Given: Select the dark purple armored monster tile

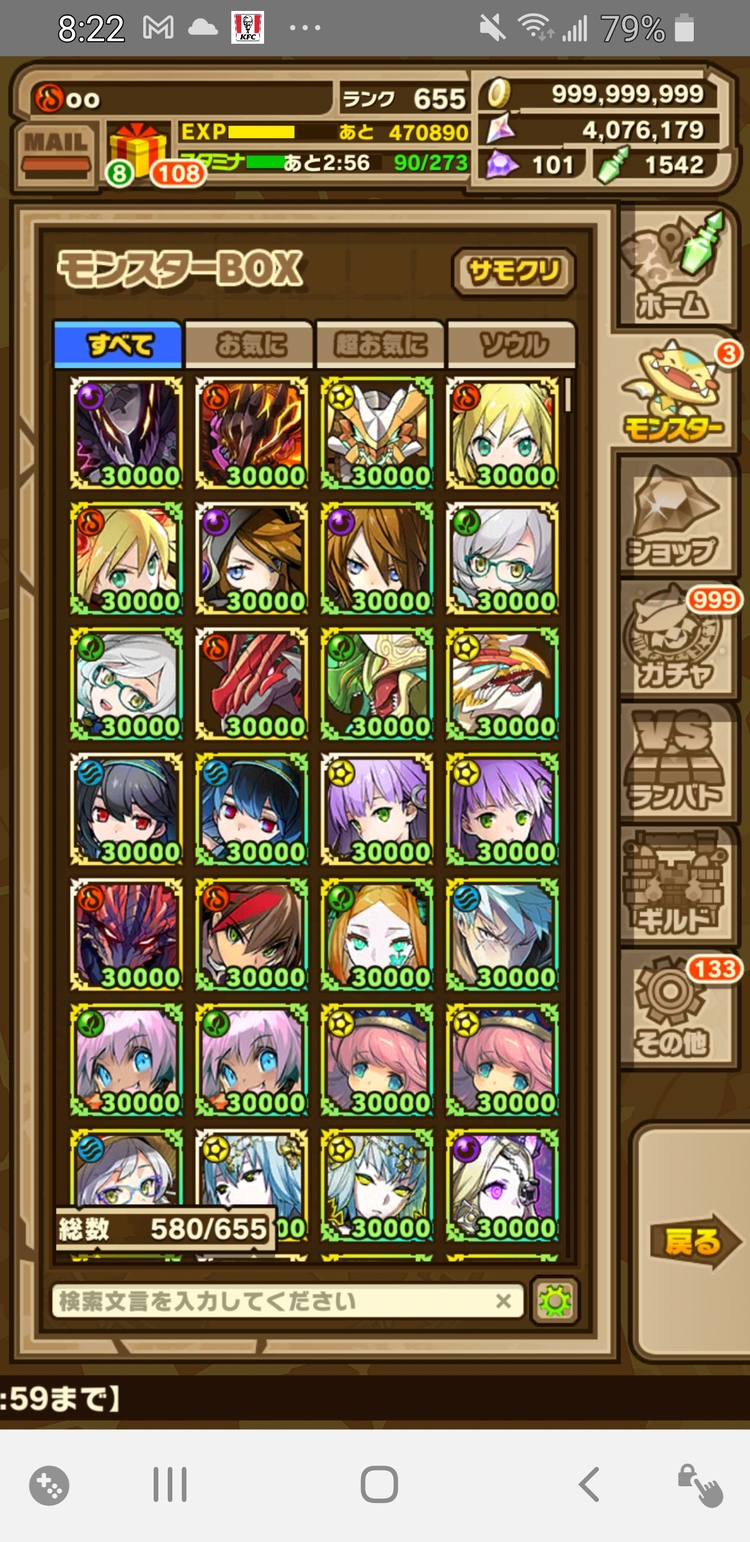Looking at the screenshot, I should point(126,432).
